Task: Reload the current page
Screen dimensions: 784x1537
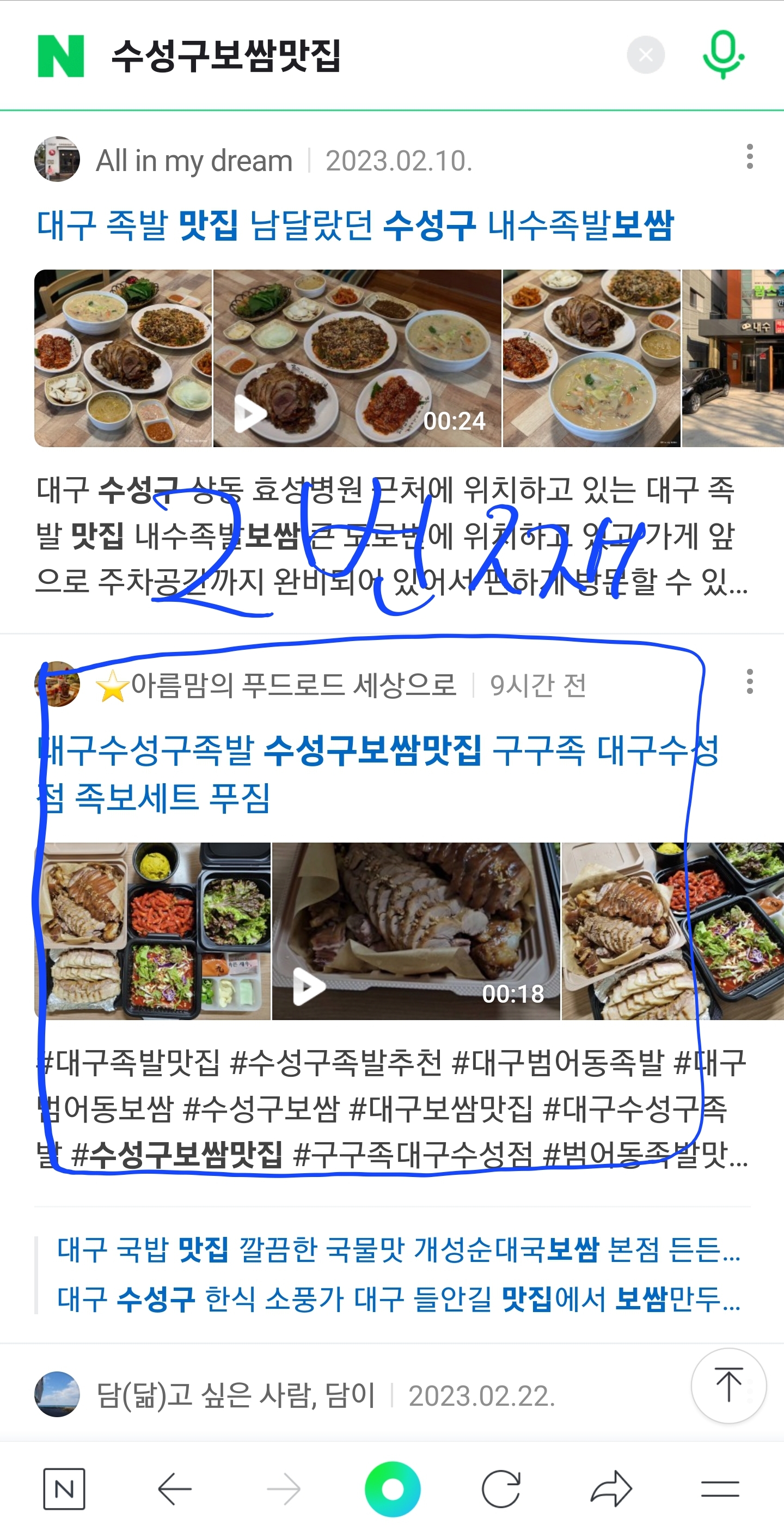Action: click(x=500, y=1489)
